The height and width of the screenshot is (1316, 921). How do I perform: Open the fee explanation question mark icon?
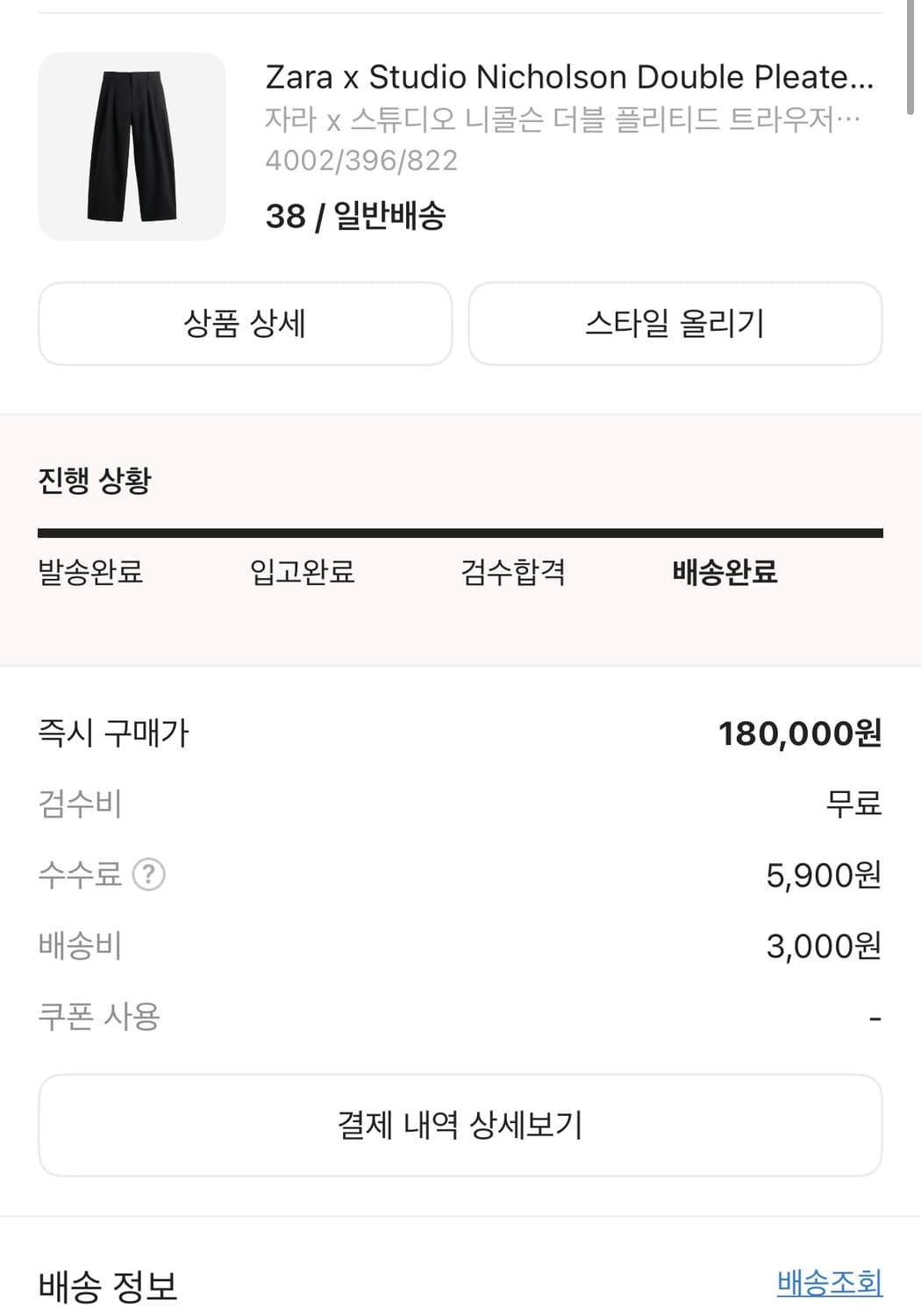pyautogui.click(x=147, y=873)
